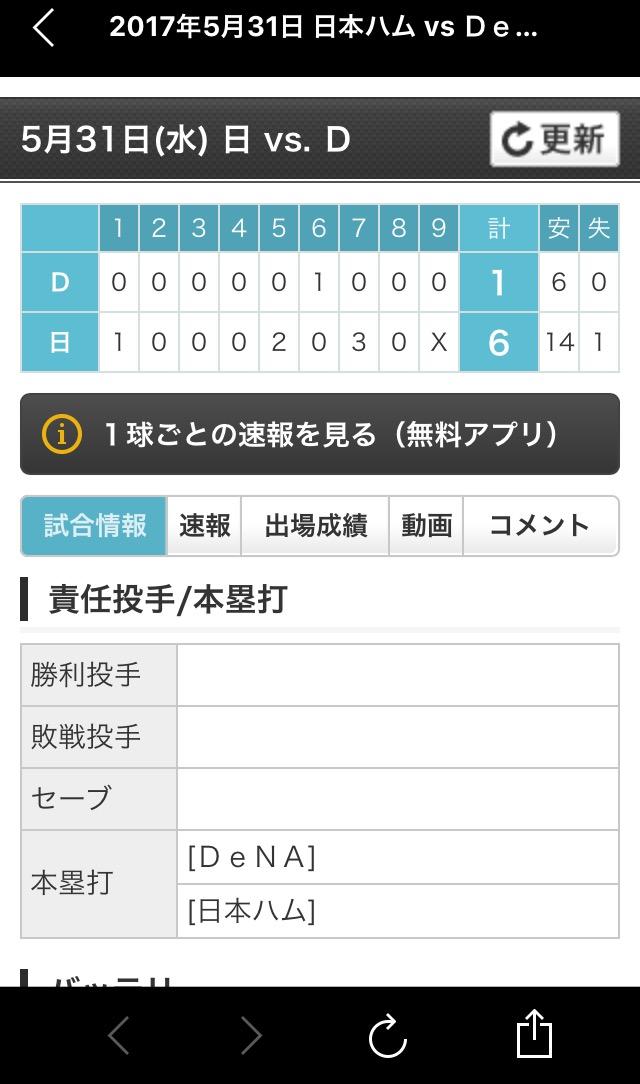Go forward with the browser's next-page arrow

(x=251, y=1036)
